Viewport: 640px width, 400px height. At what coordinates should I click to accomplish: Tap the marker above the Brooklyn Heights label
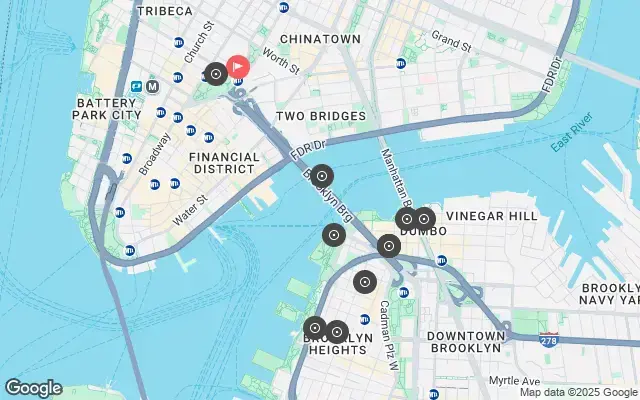(x=336, y=331)
